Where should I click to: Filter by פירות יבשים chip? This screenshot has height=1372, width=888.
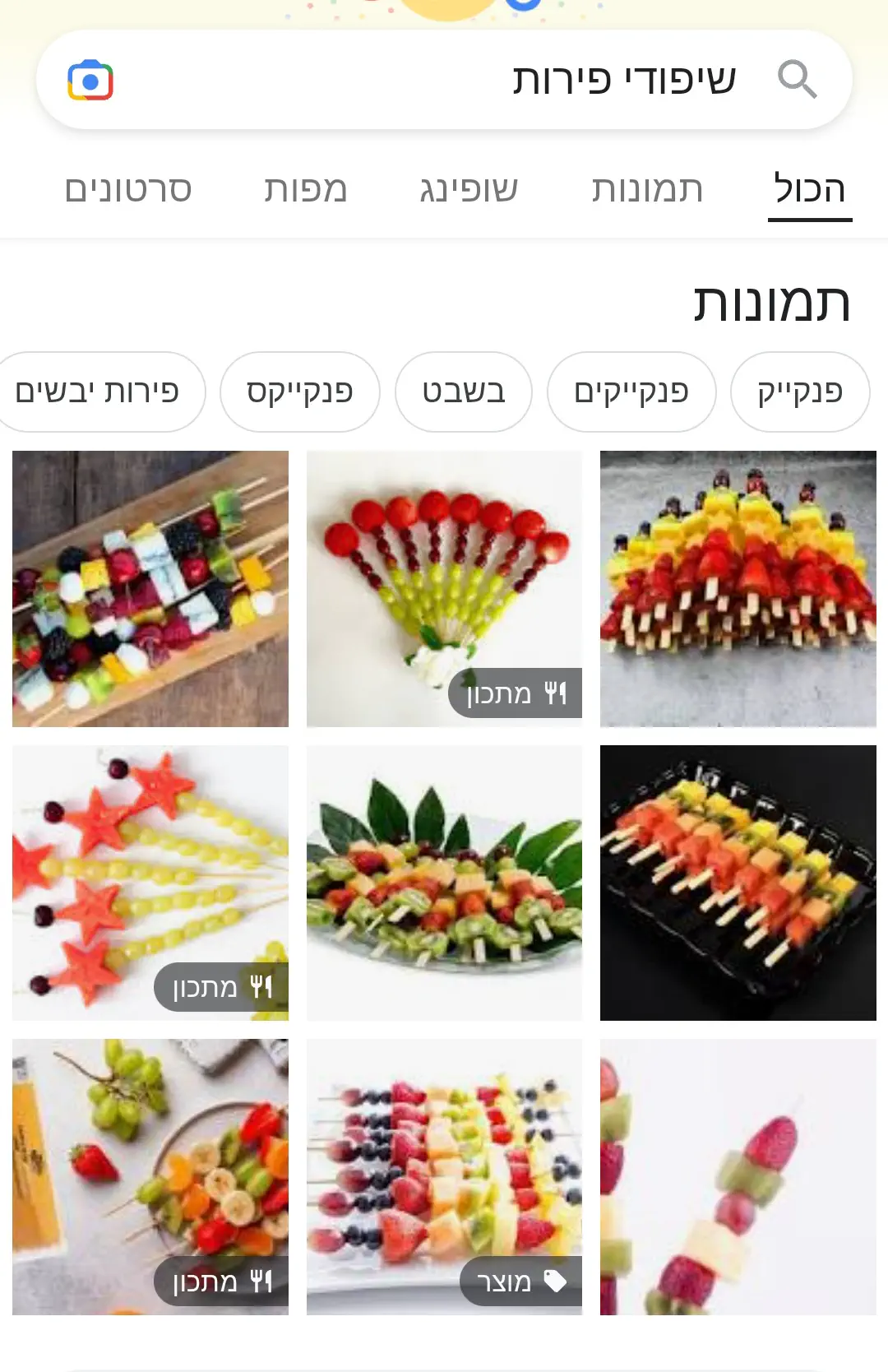pos(99,392)
